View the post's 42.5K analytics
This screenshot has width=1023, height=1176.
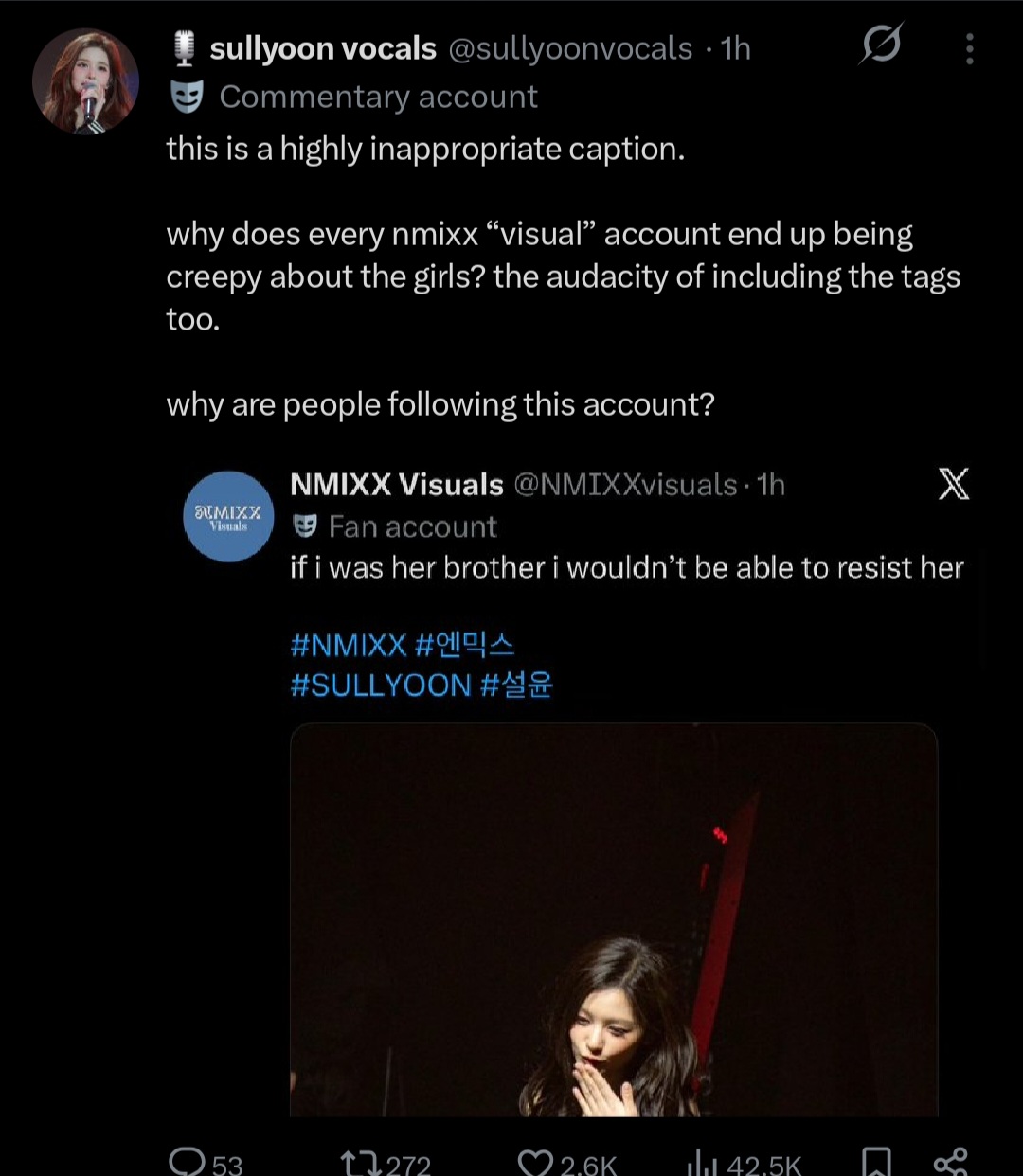point(745,1162)
